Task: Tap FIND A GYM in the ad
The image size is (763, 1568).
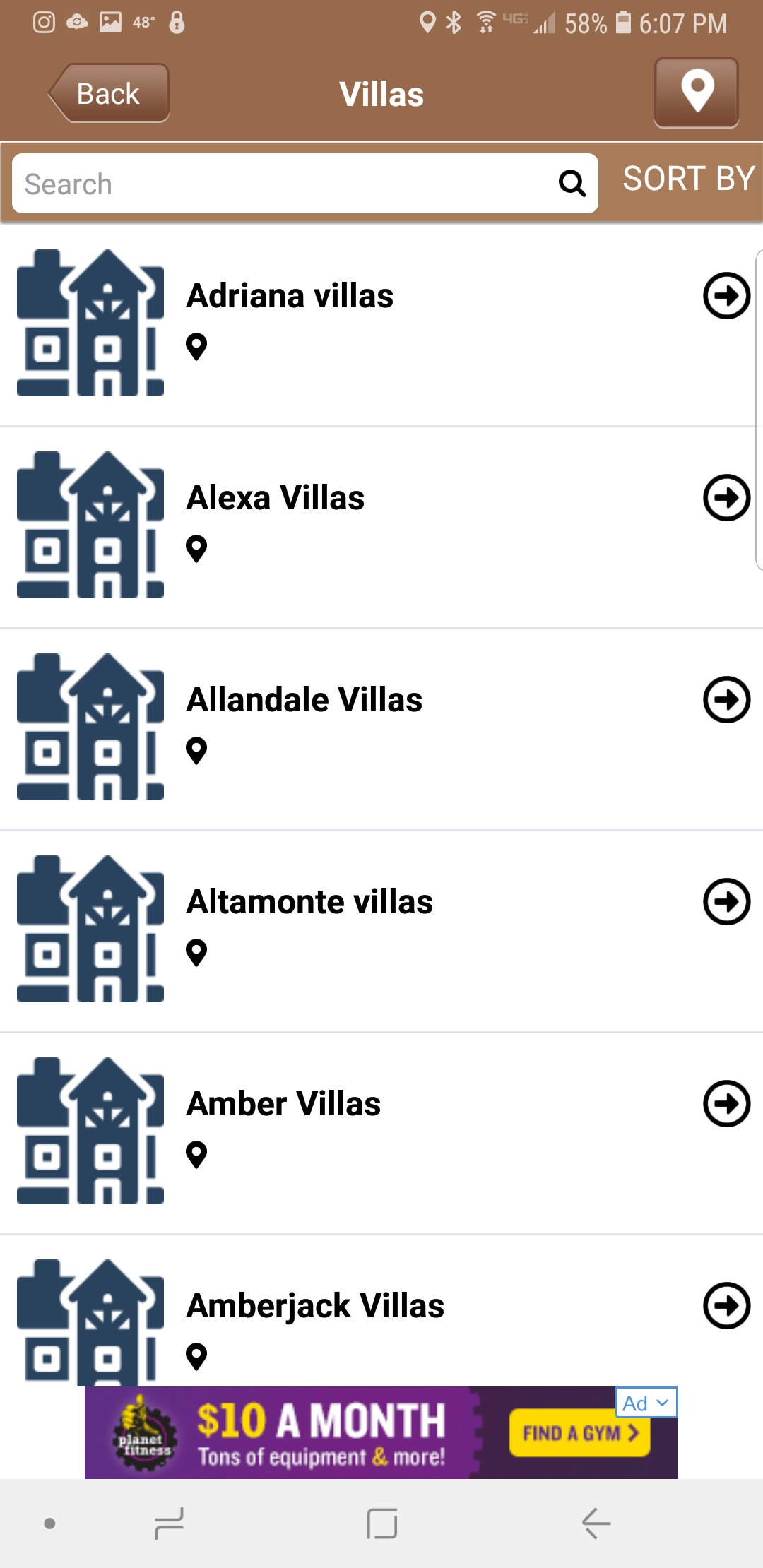Action: [x=579, y=1433]
